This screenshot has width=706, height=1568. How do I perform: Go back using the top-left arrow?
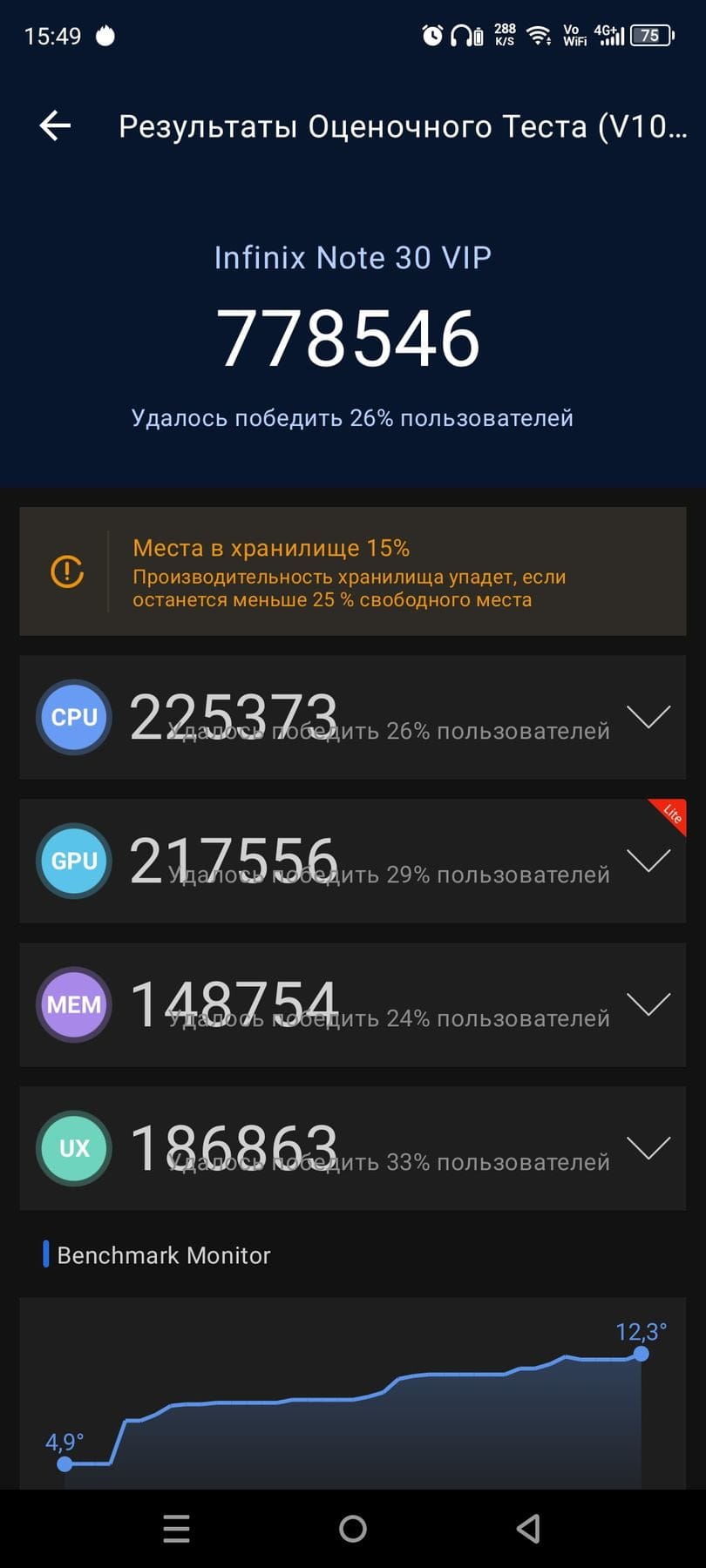click(x=55, y=125)
